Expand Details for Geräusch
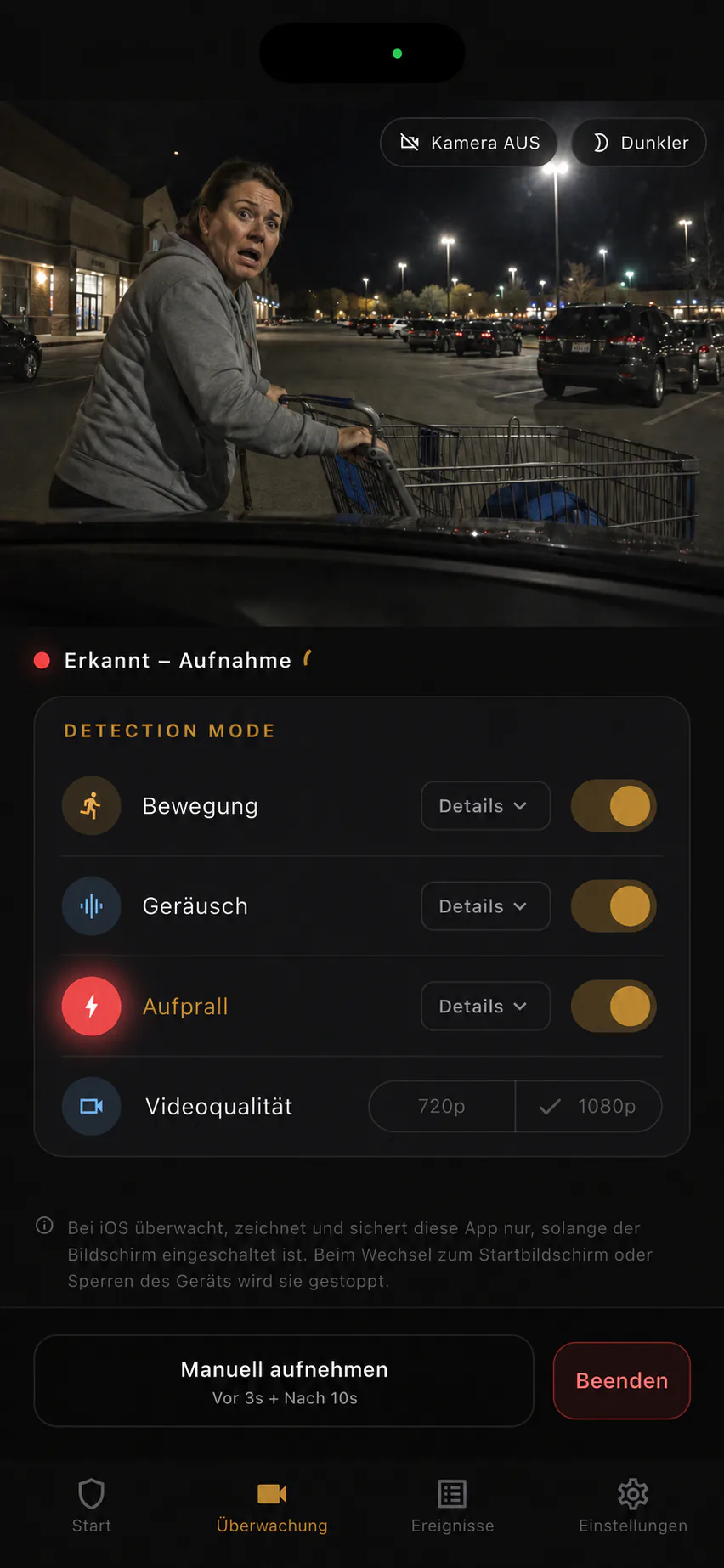Screen dimensions: 724x1568 coord(486,906)
